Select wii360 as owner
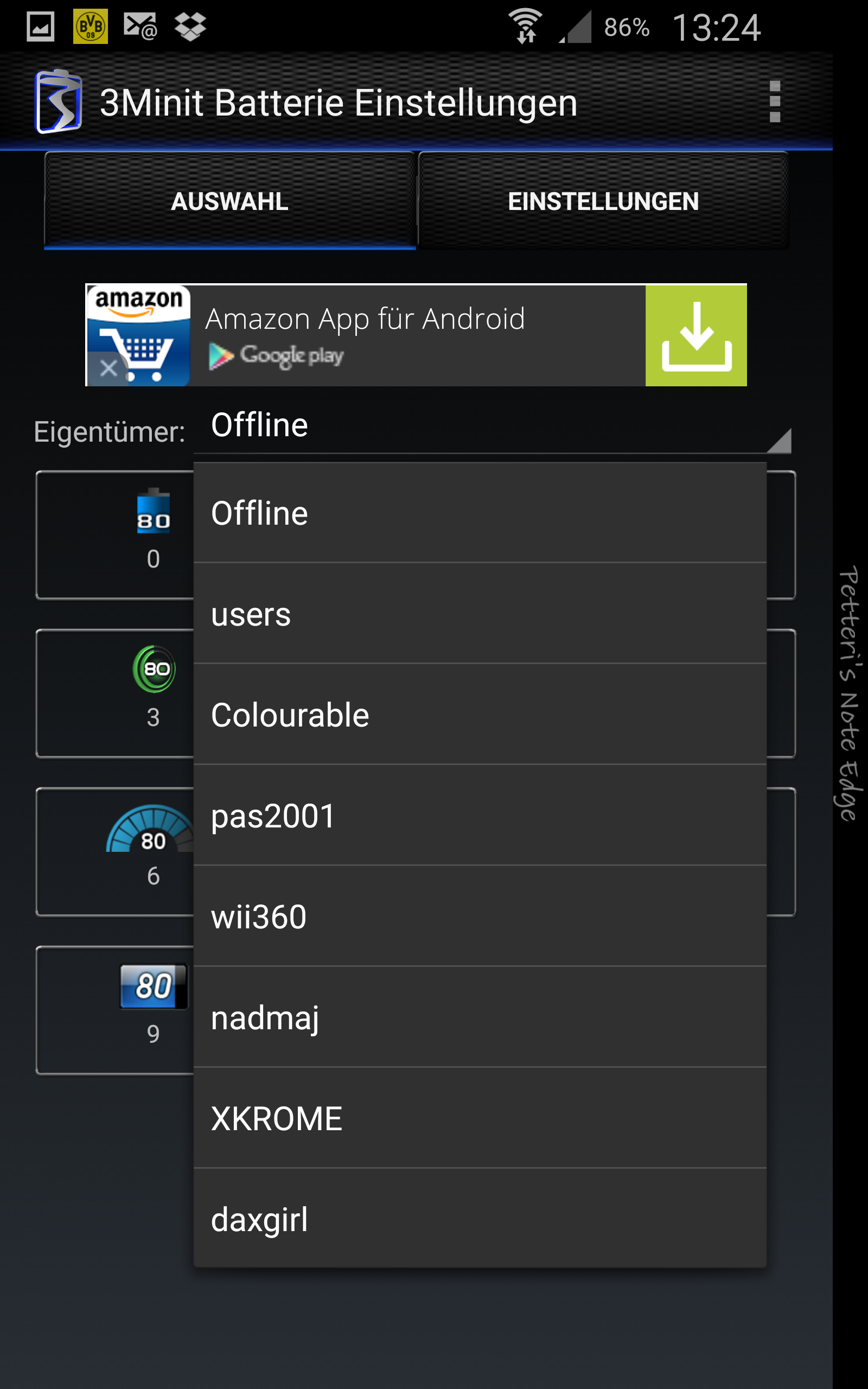868x1389 pixels. pyautogui.click(x=480, y=916)
